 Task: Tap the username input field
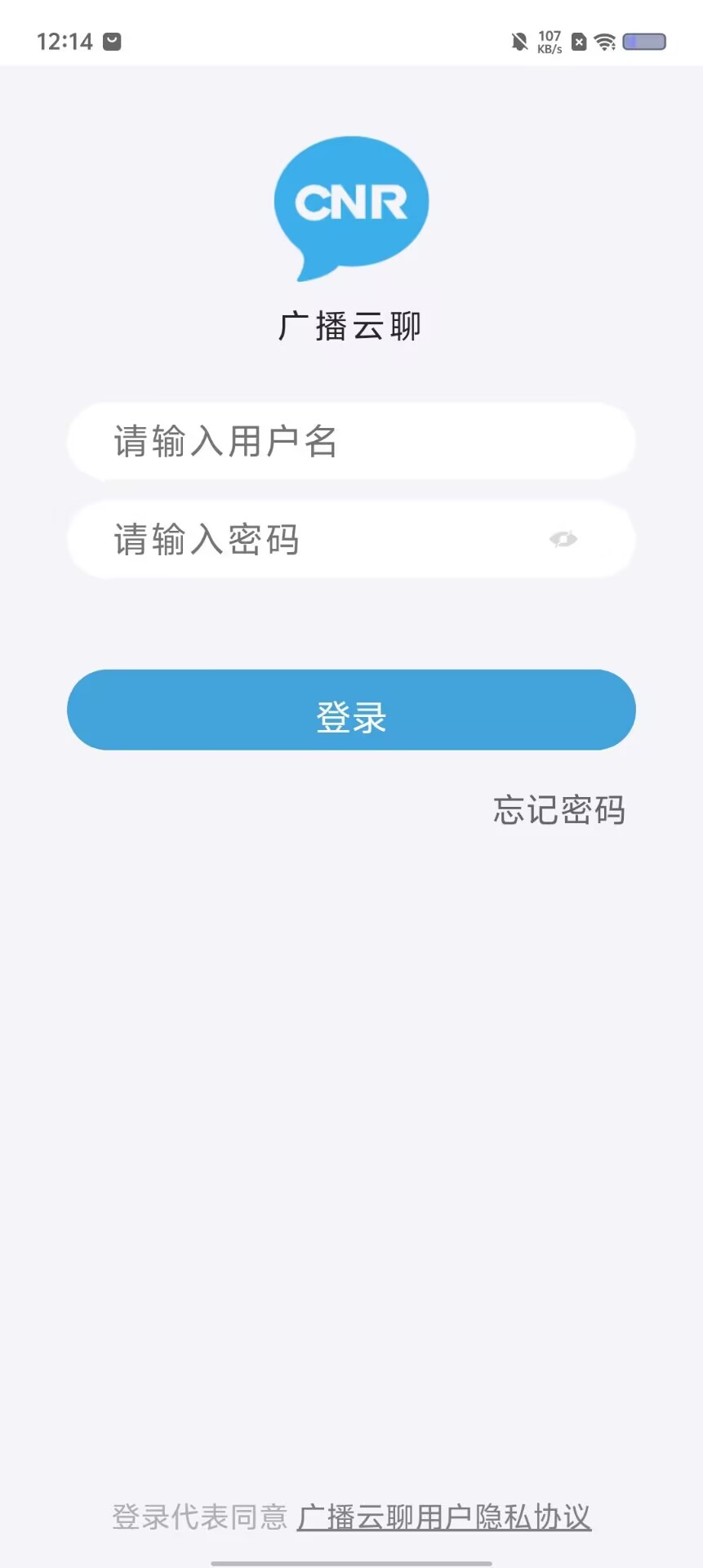pos(351,442)
